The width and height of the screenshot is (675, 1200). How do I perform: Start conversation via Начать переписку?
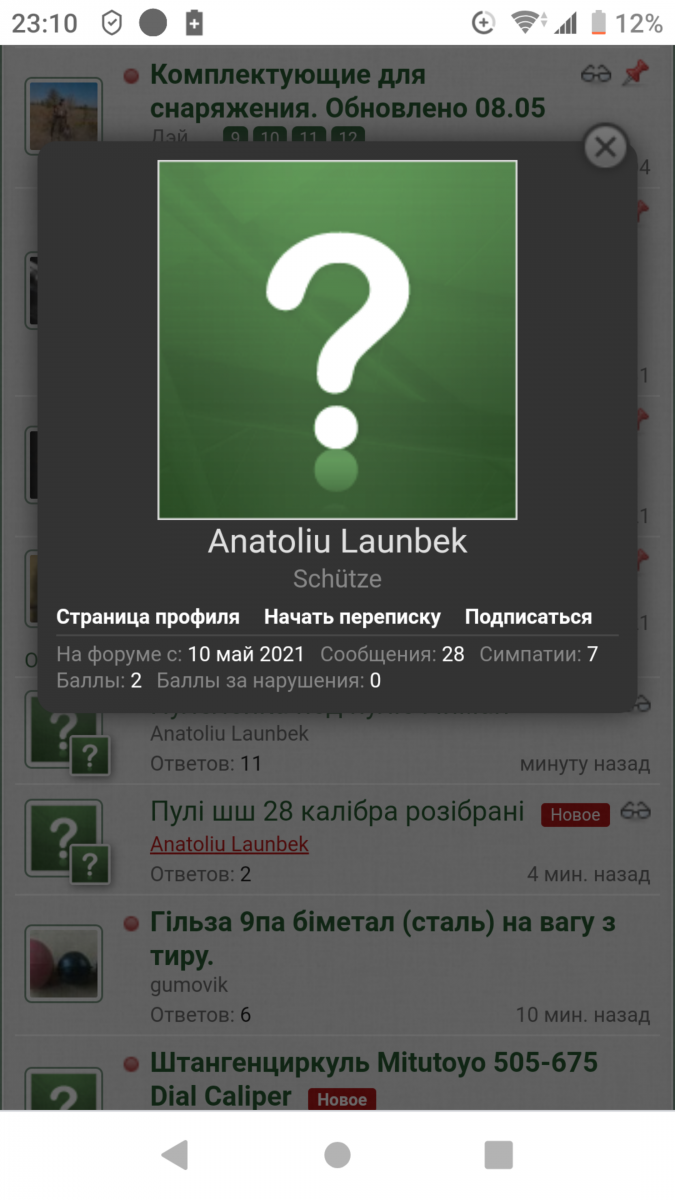point(352,617)
